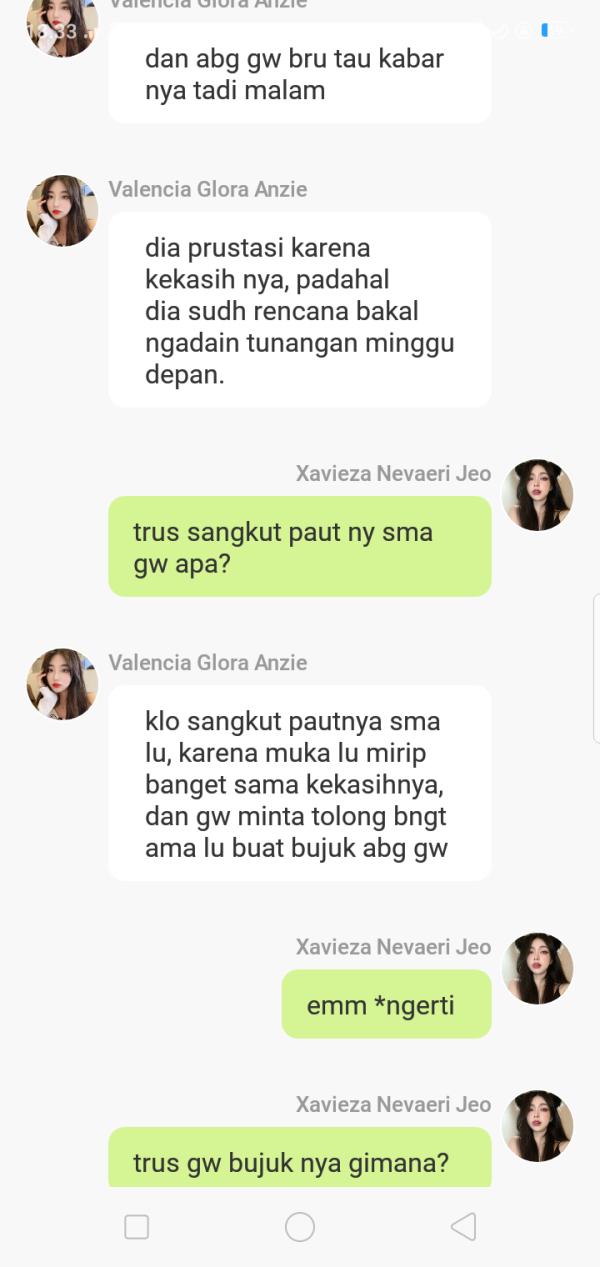This screenshot has width=600, height=1267.
Task: Open recent apps from the navigation bar
Action: 137,1227
